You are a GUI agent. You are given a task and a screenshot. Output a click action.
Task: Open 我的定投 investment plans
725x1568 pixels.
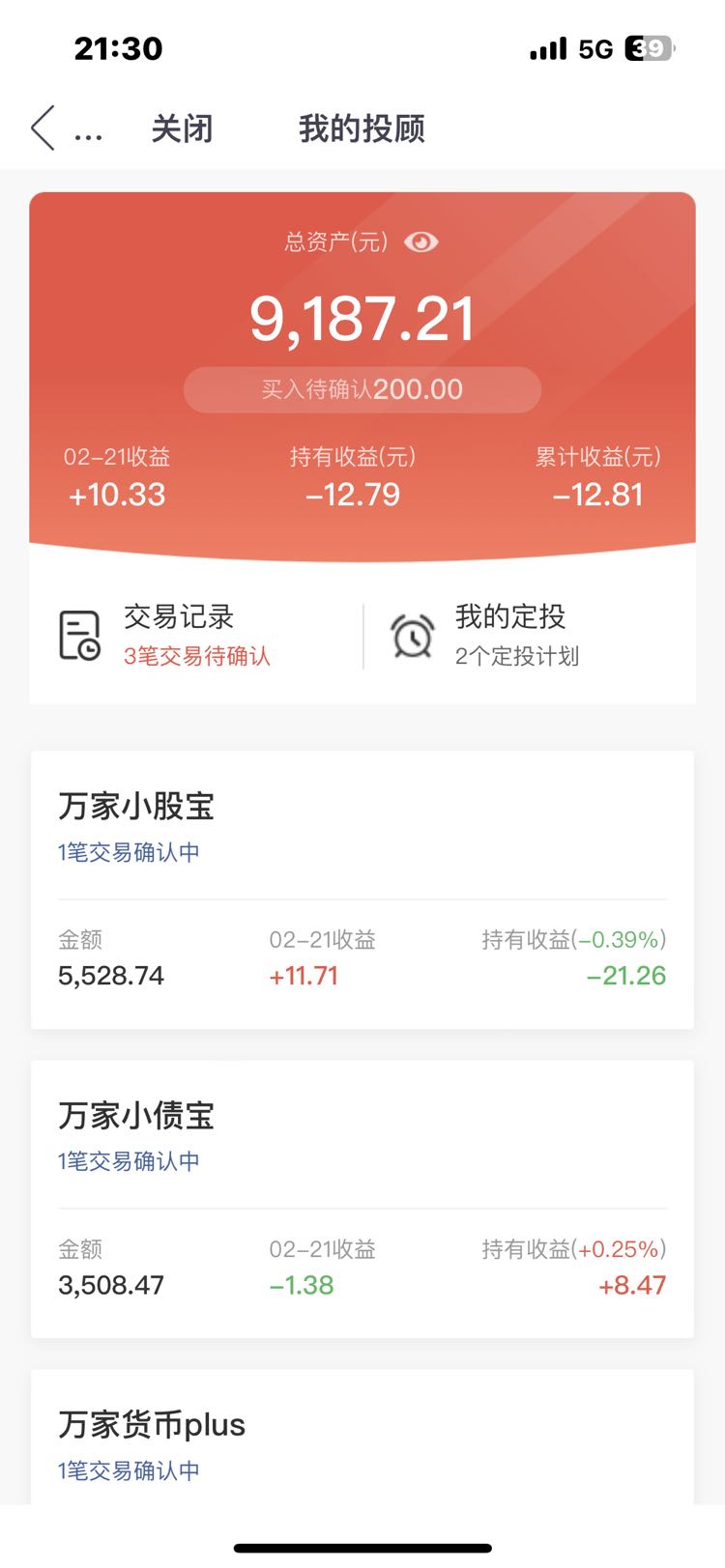point(529,636)
